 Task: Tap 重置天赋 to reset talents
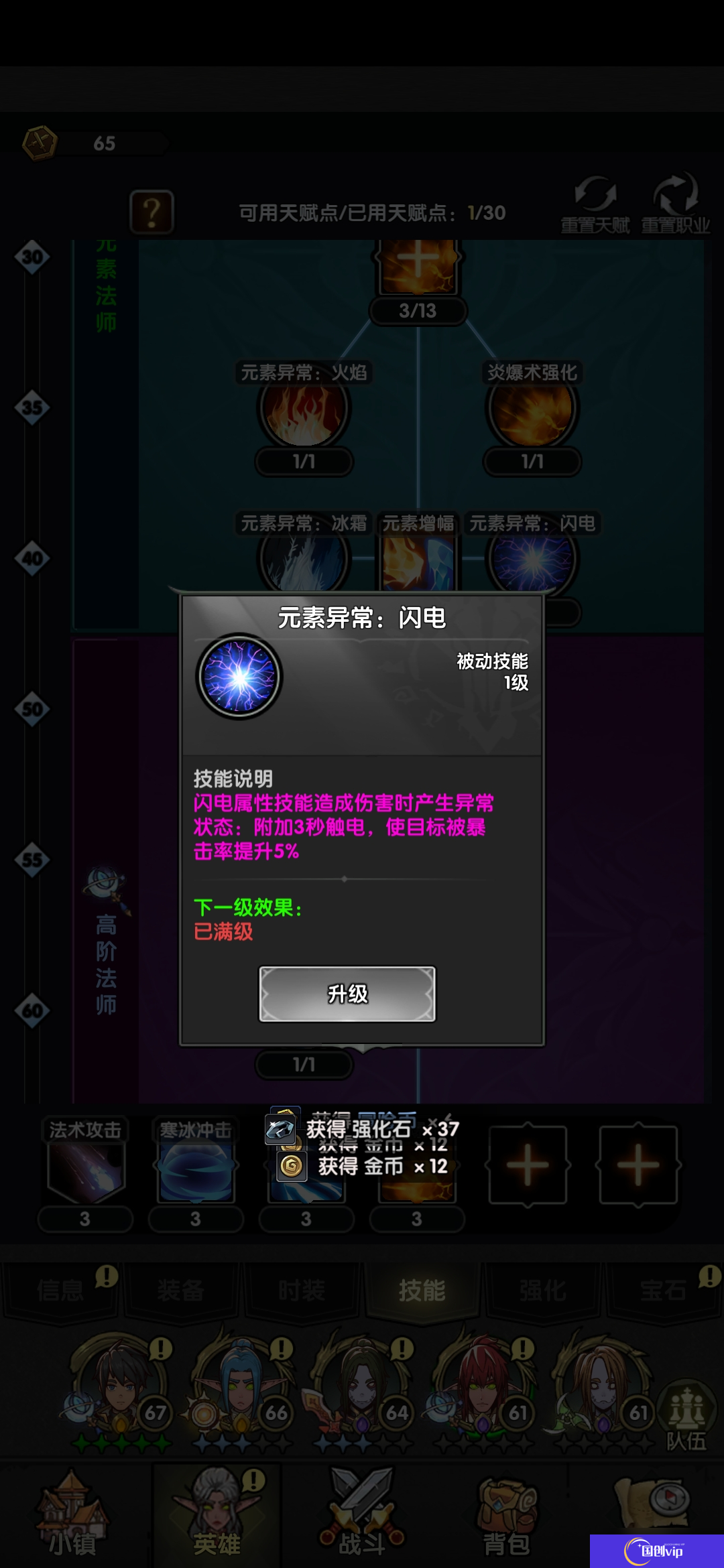click(595, 204)
